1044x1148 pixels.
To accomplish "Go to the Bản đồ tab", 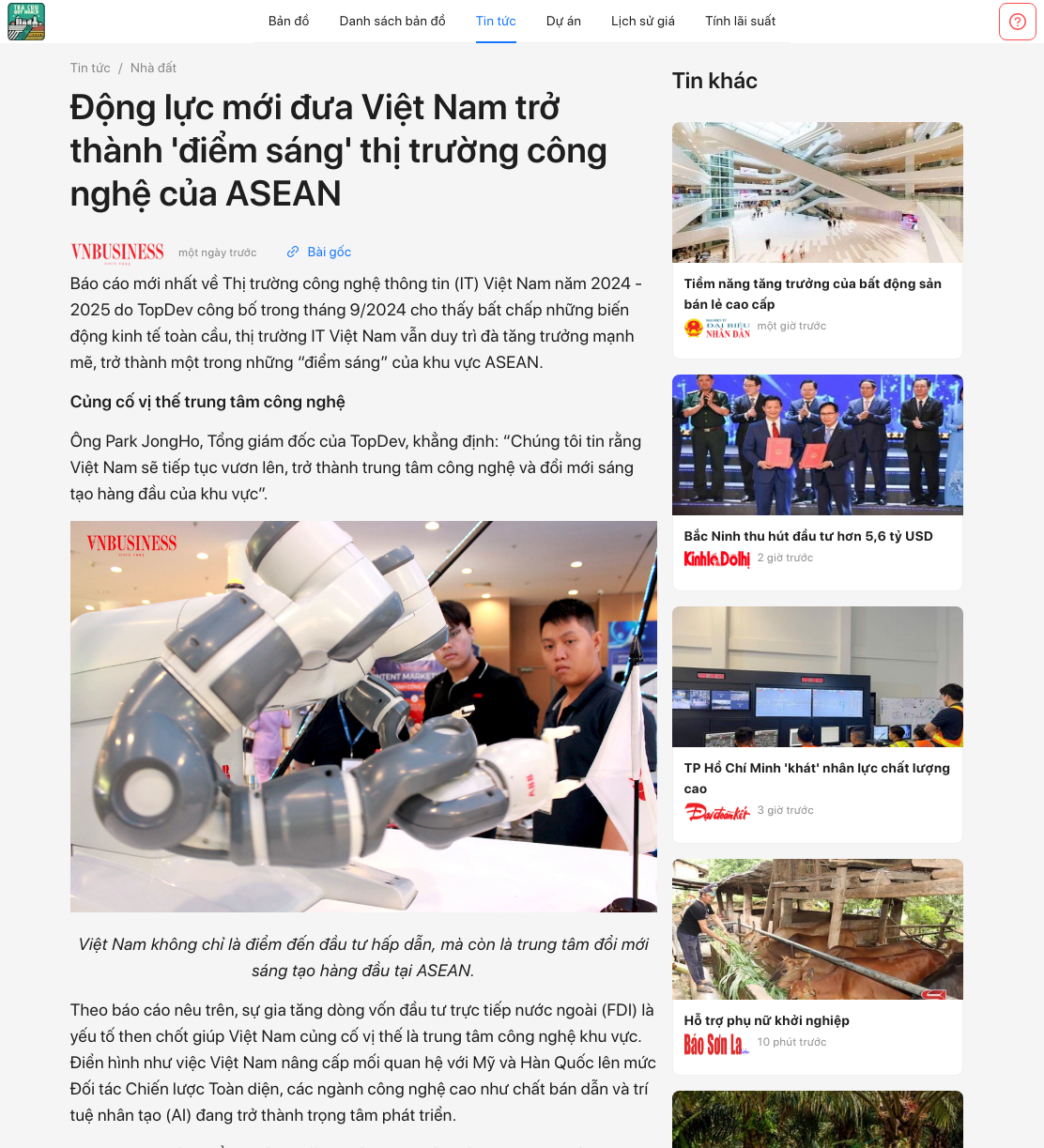I will coord(288,21).
